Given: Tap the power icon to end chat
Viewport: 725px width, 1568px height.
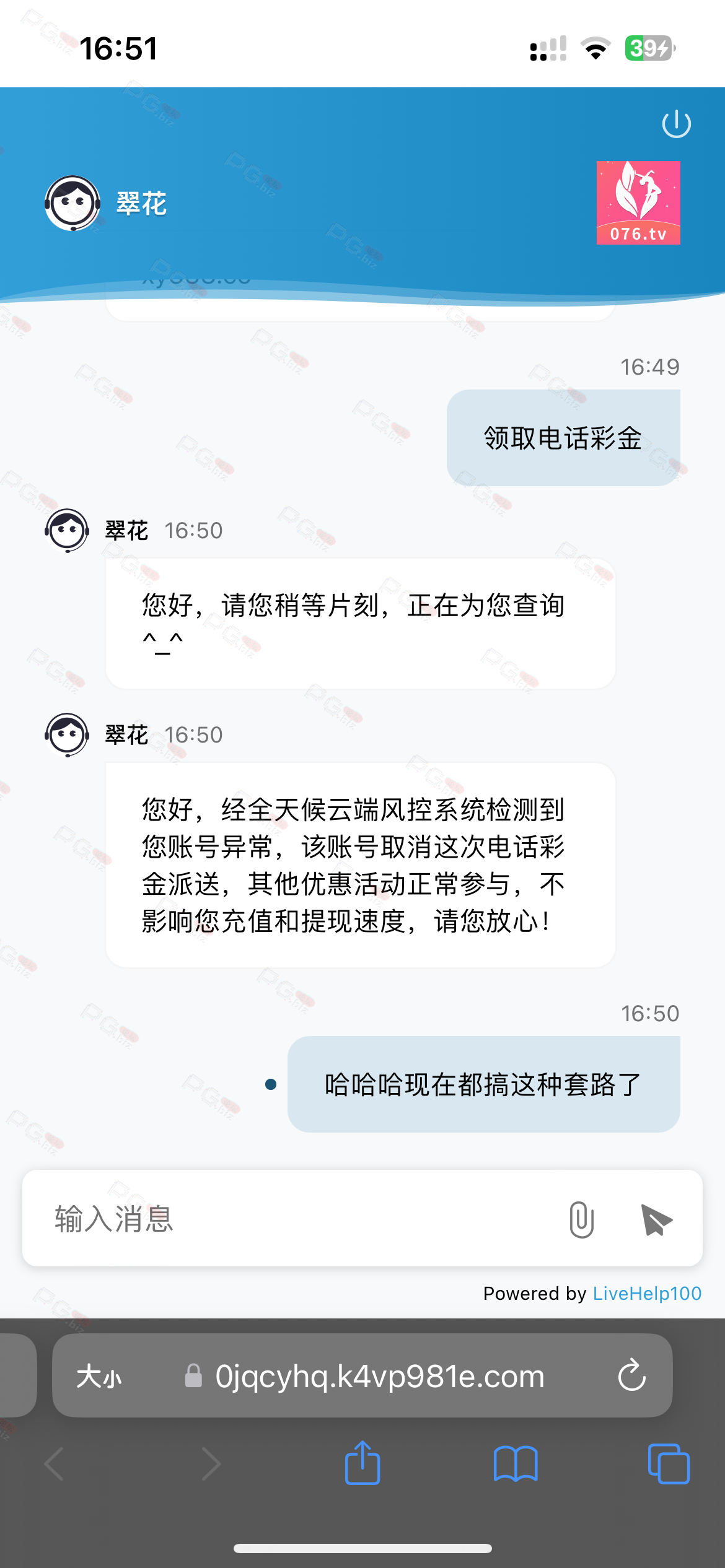Looking at the screenshot, I should tap(676, 124).
